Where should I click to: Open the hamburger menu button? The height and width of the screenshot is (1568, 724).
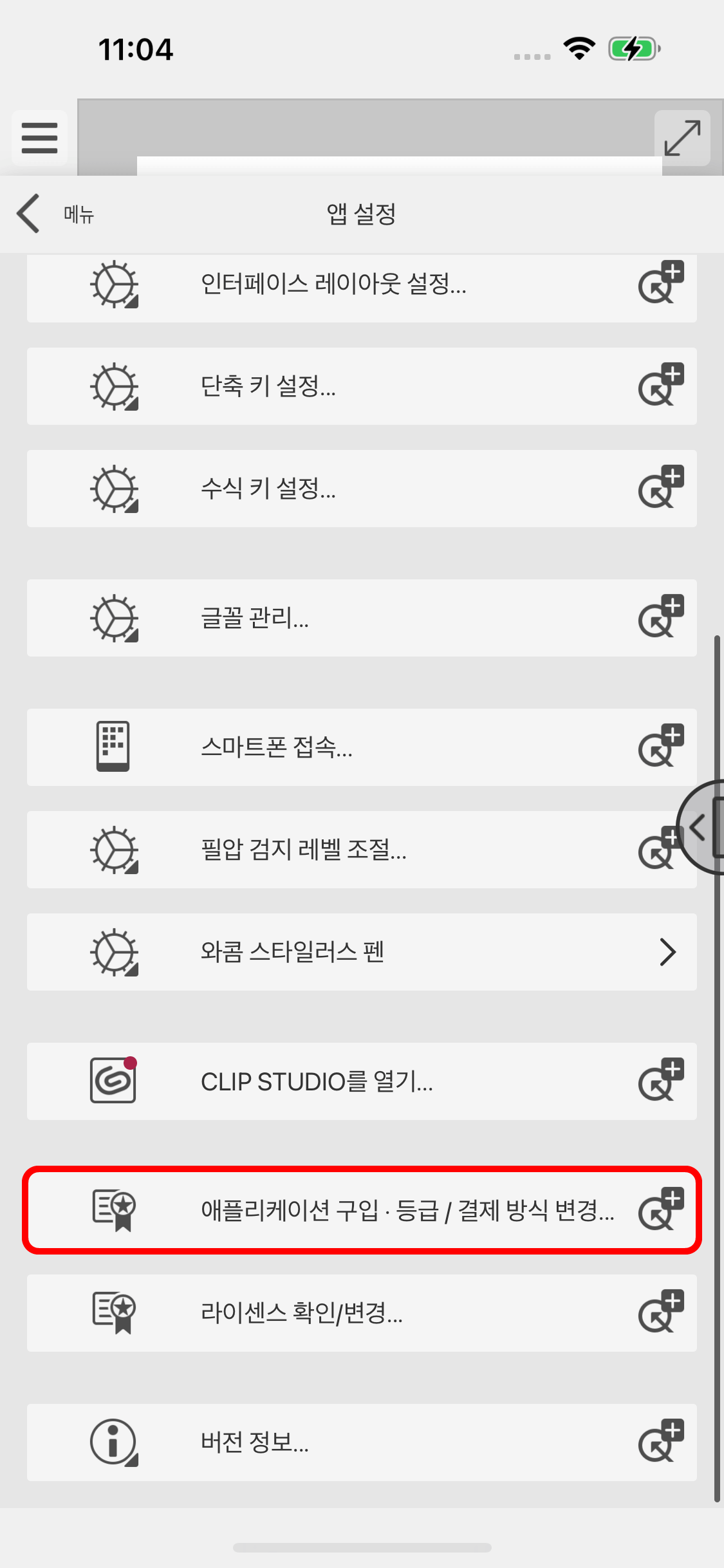(x=39, y=138)
